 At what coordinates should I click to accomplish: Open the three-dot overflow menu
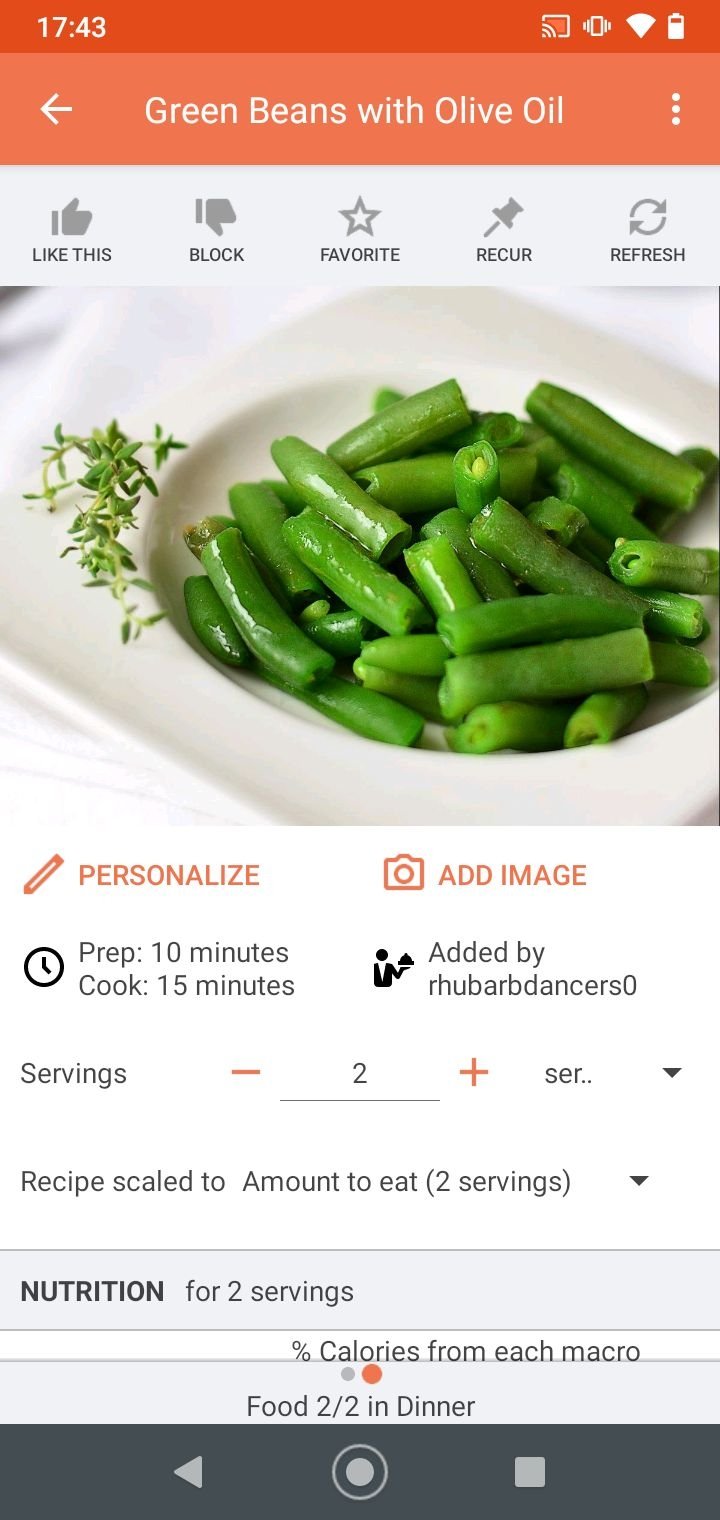coord(676,109)
